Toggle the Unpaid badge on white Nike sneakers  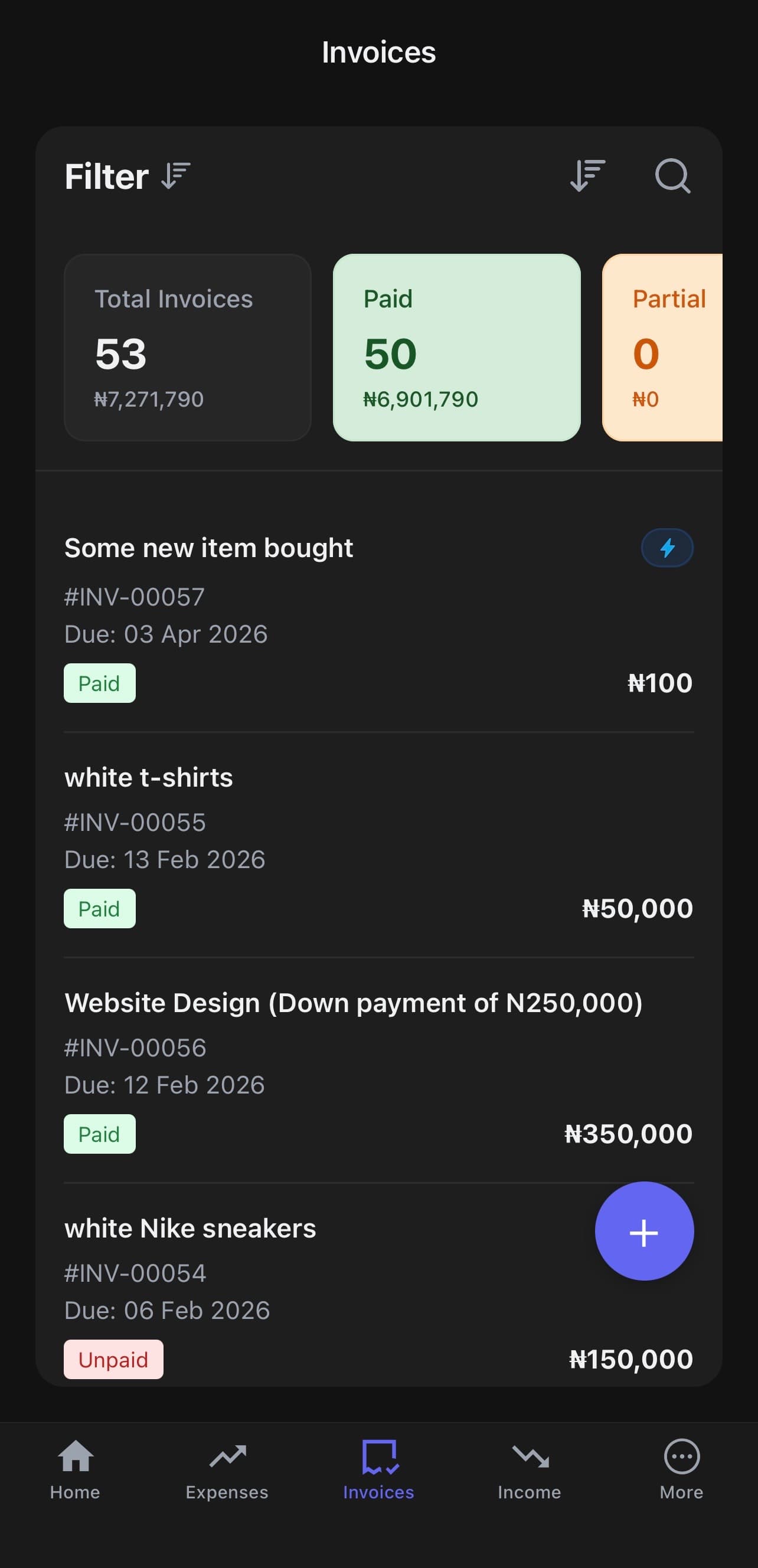113,1359
